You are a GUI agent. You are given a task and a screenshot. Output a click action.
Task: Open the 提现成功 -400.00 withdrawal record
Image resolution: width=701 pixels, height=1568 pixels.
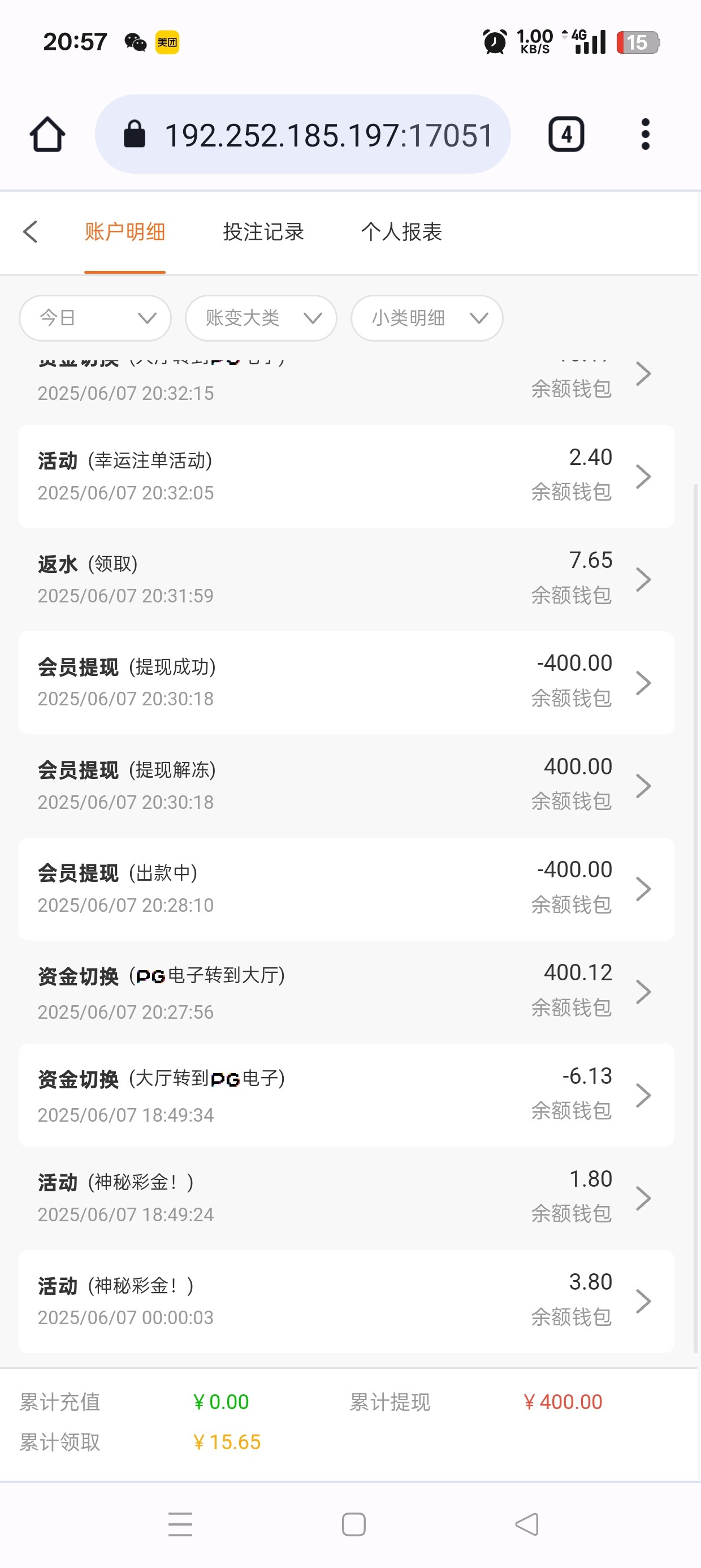point(345,682)
